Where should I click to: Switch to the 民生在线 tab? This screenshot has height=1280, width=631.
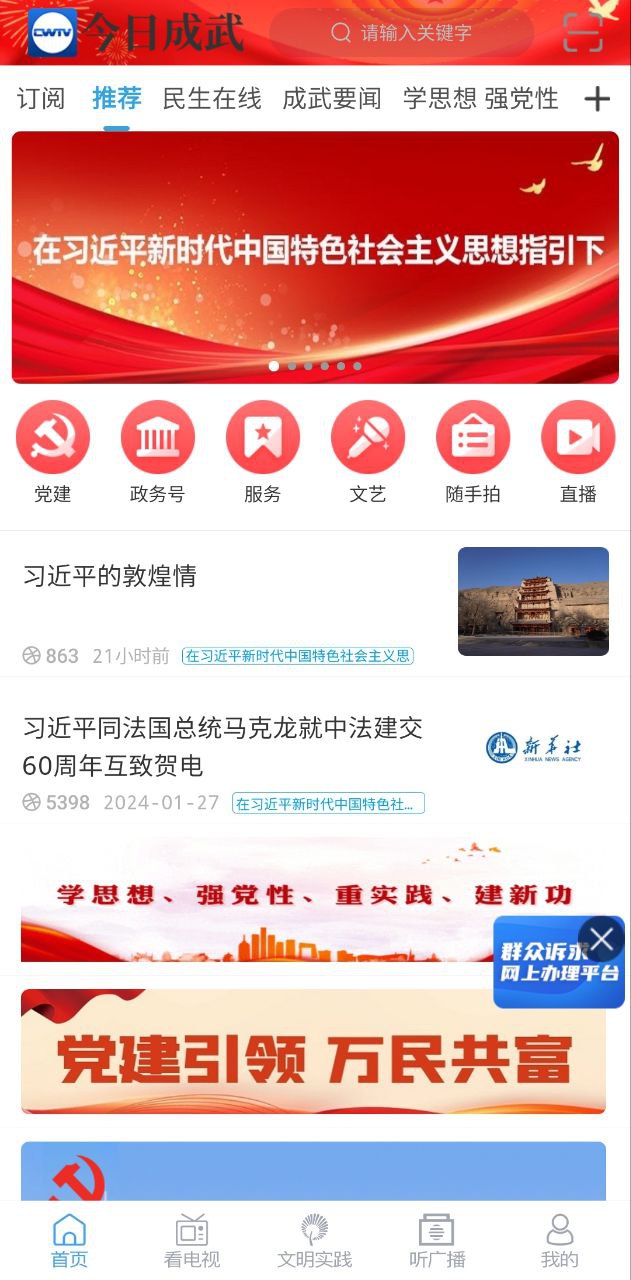[x=212, y=98]
